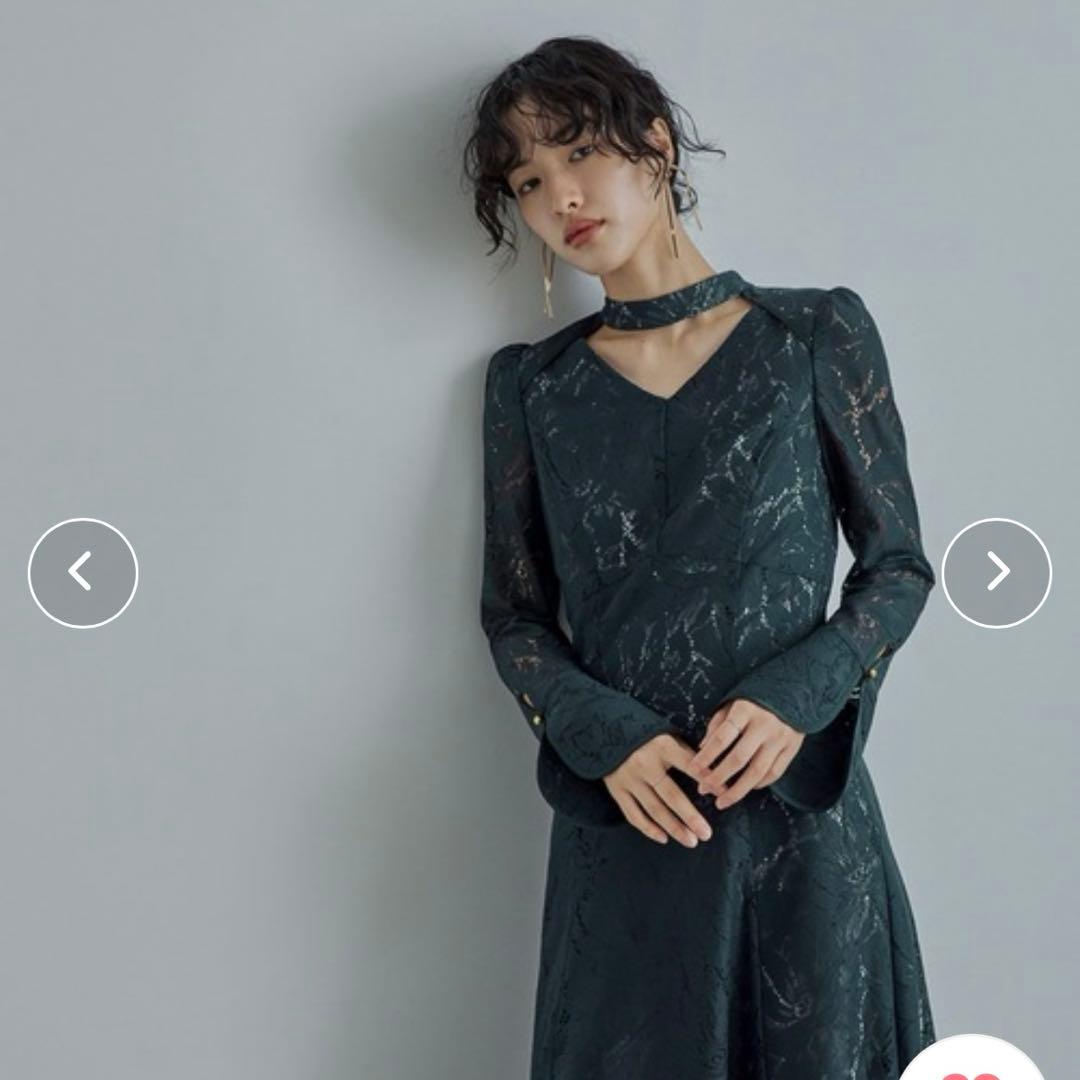Go to the previous product photo
The image size is (1080, 1080).
point(83,572)
